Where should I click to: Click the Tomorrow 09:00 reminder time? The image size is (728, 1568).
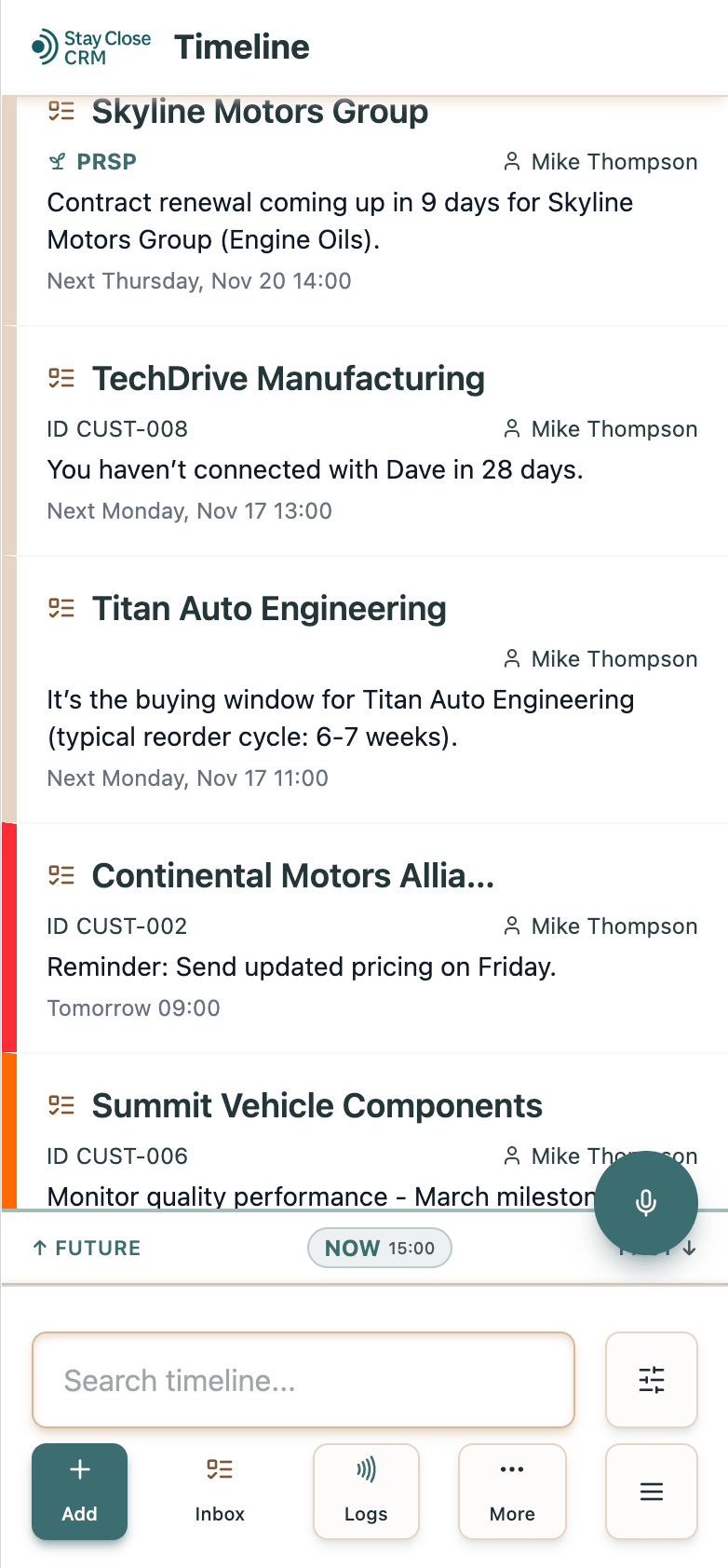tap(132, 1007)
